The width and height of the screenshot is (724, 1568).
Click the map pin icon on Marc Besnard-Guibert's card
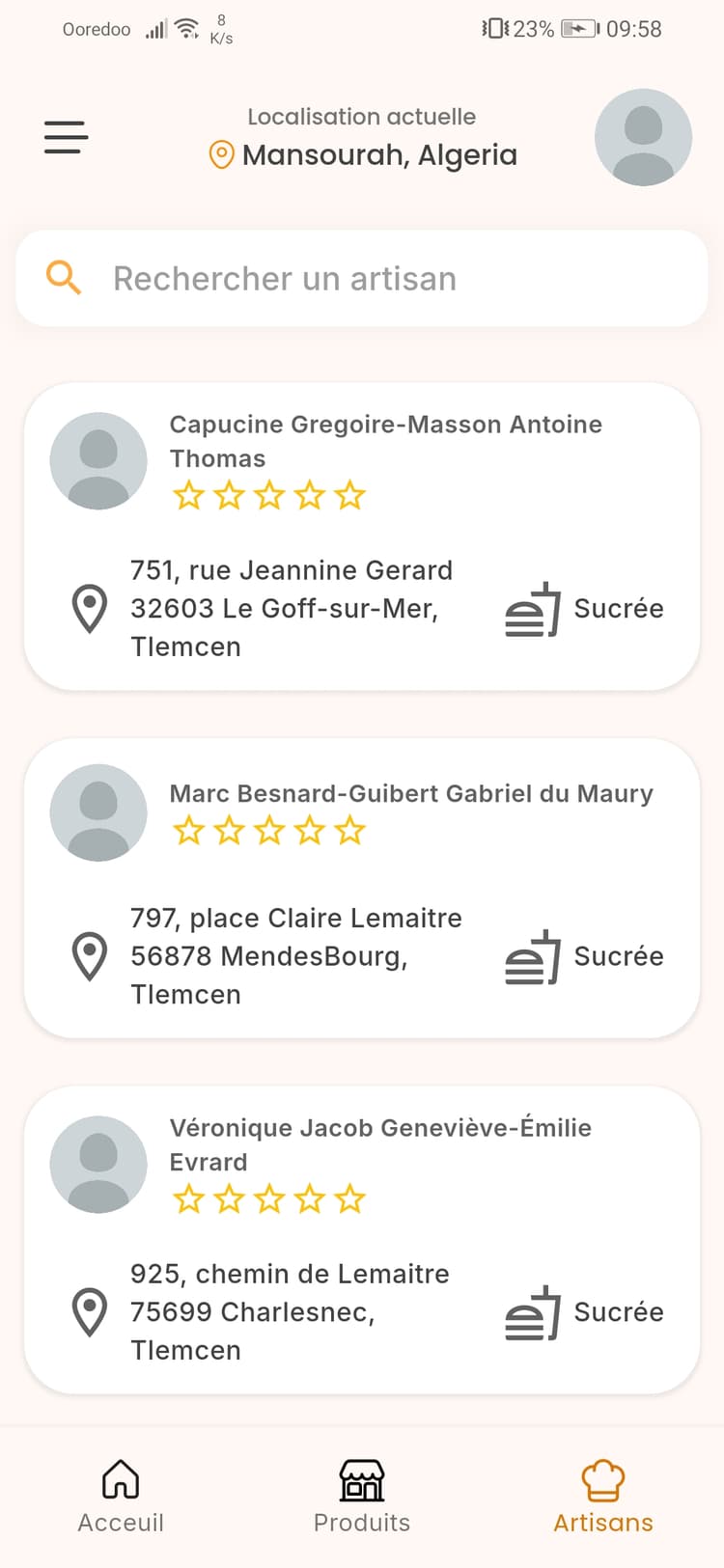tap(88, 956)
